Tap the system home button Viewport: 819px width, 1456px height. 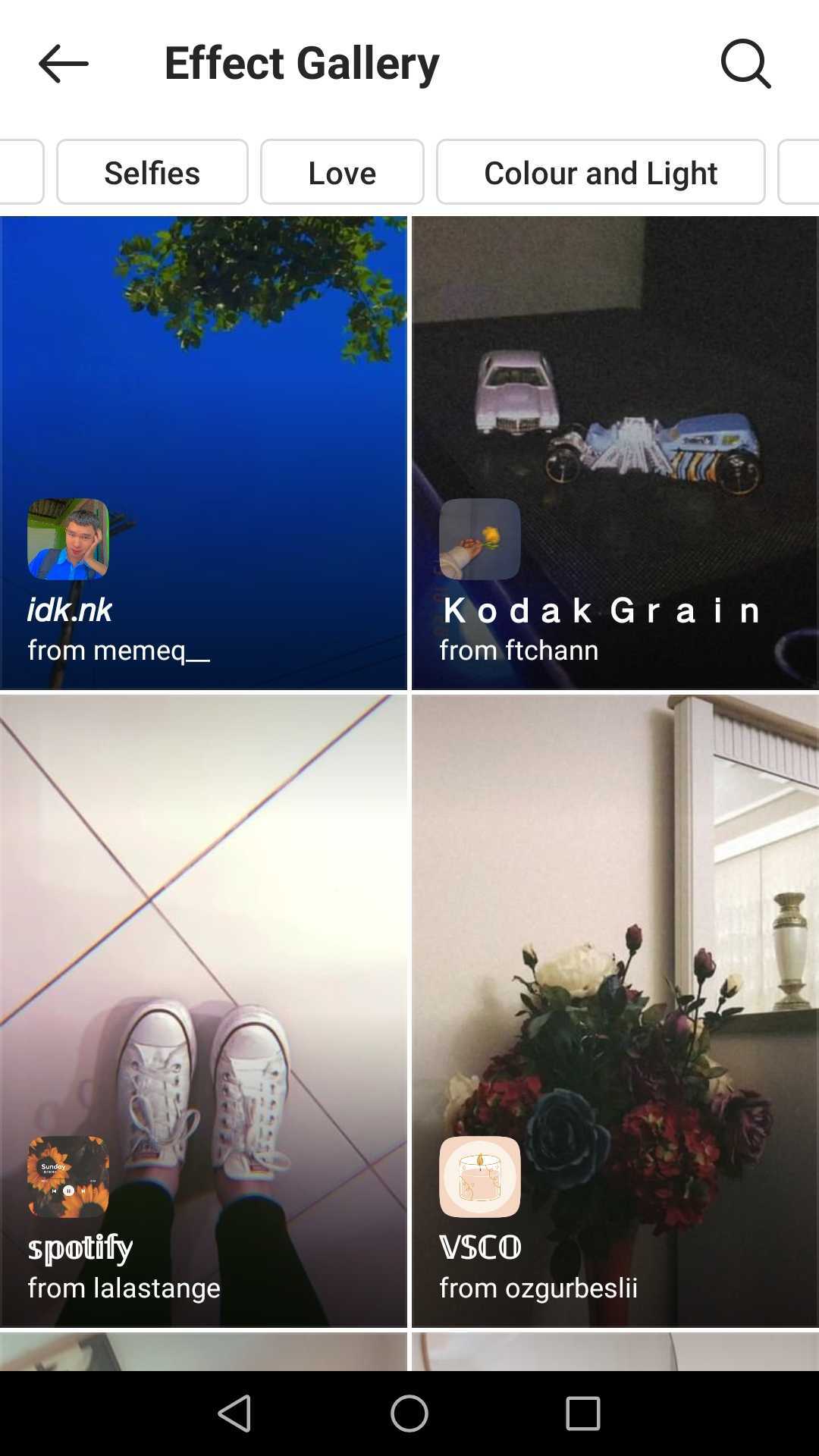(x=409, y=1414)
